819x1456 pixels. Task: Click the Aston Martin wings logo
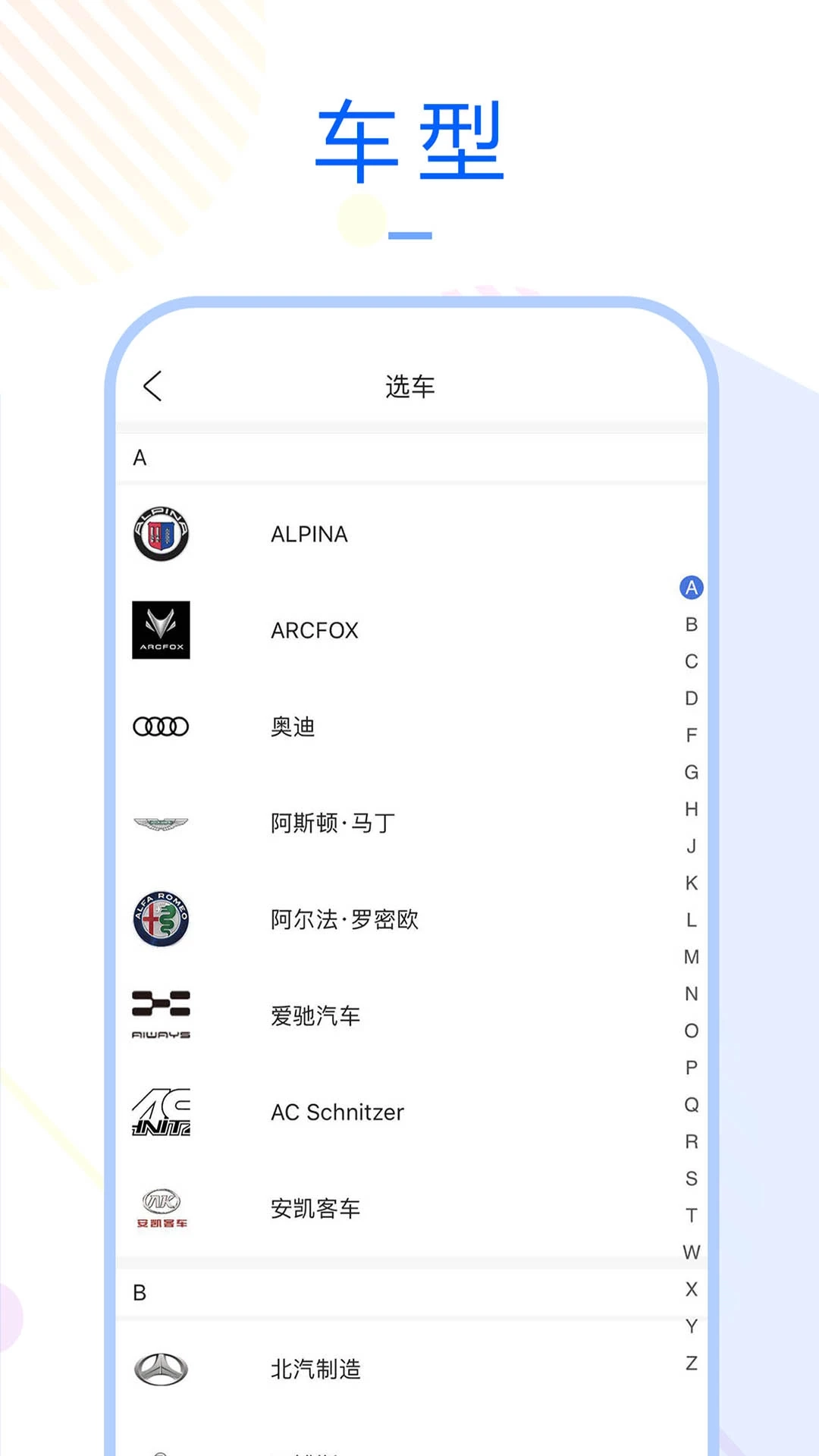(161, 823)
